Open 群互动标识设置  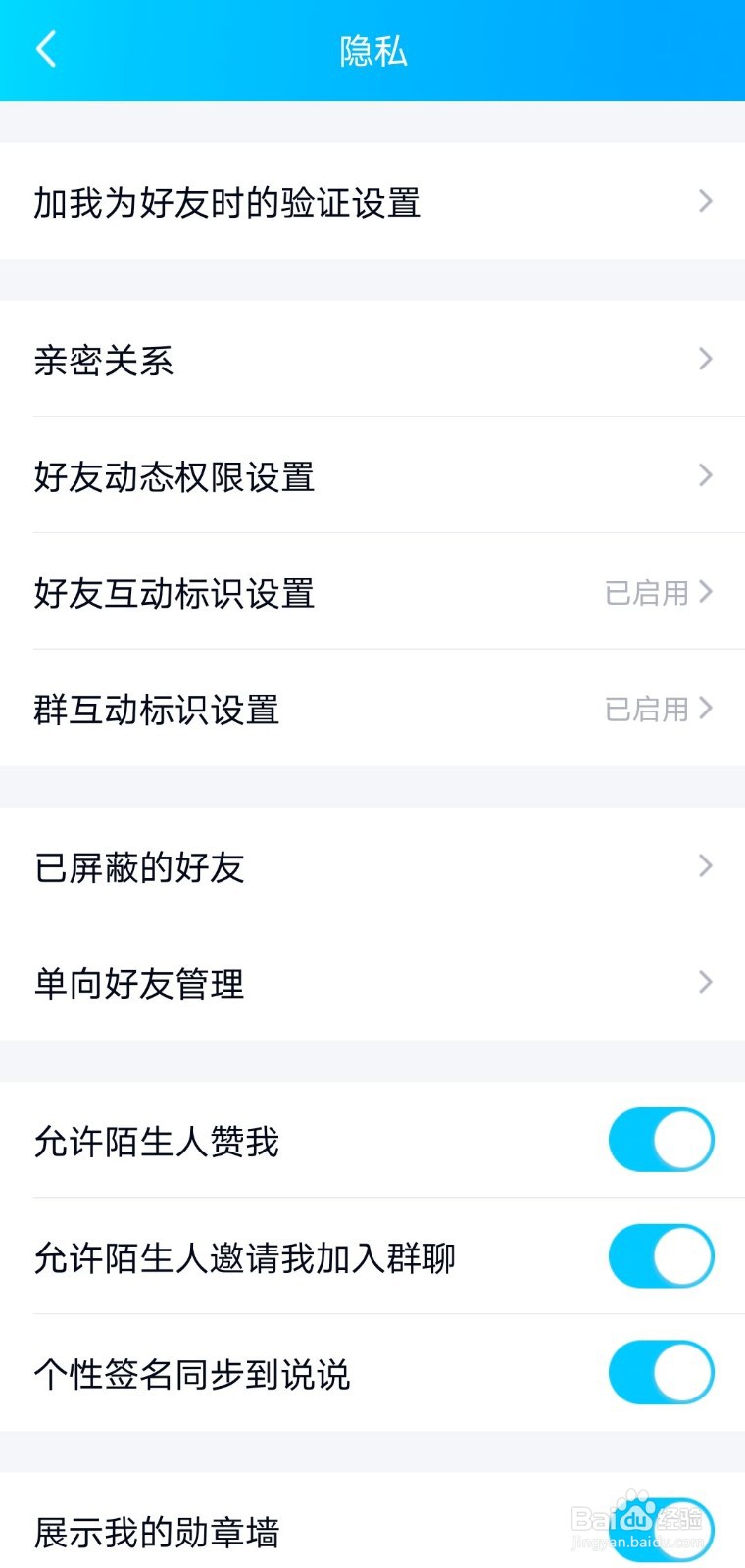pyautogui.click(x=372, y=709)
